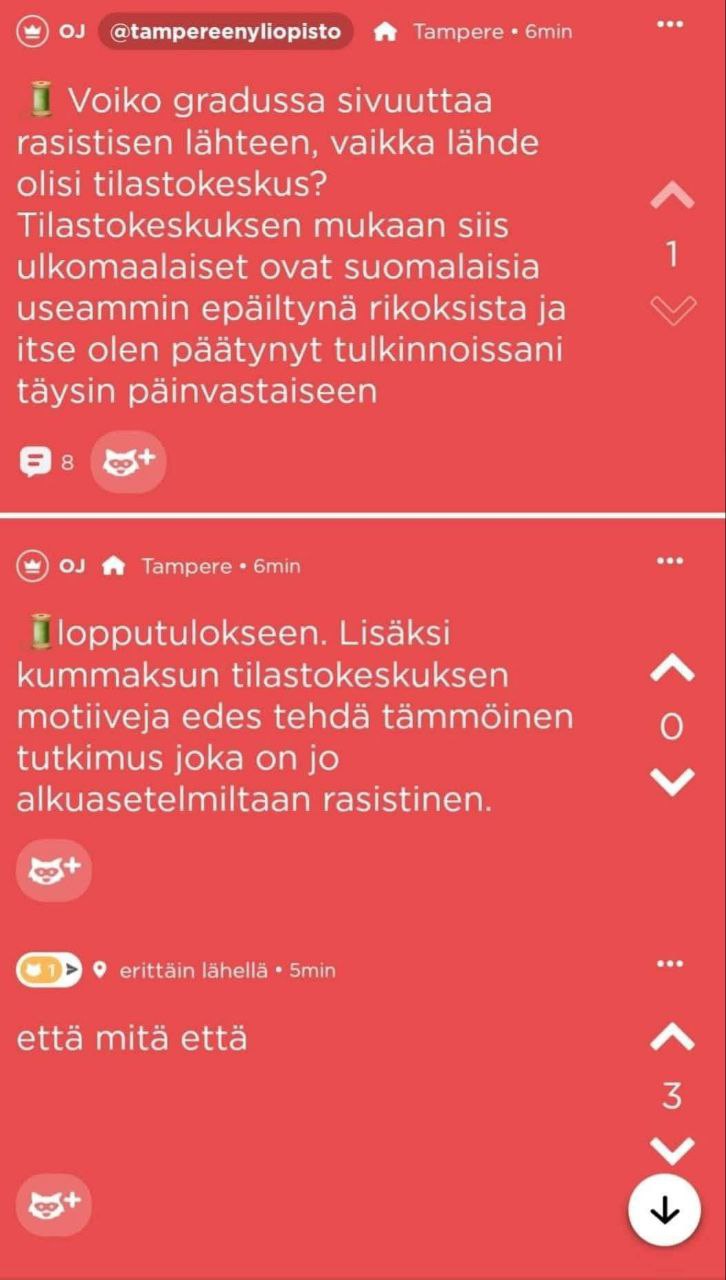Upvote the että mitä että reply
Image resolution: width=726 pixels, height=1280 pixels.
coord(672,1039)
